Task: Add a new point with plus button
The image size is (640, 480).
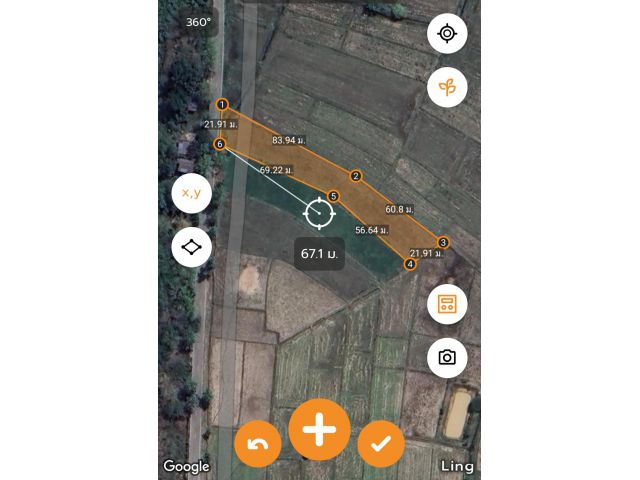Action: (x=319, y=430)
